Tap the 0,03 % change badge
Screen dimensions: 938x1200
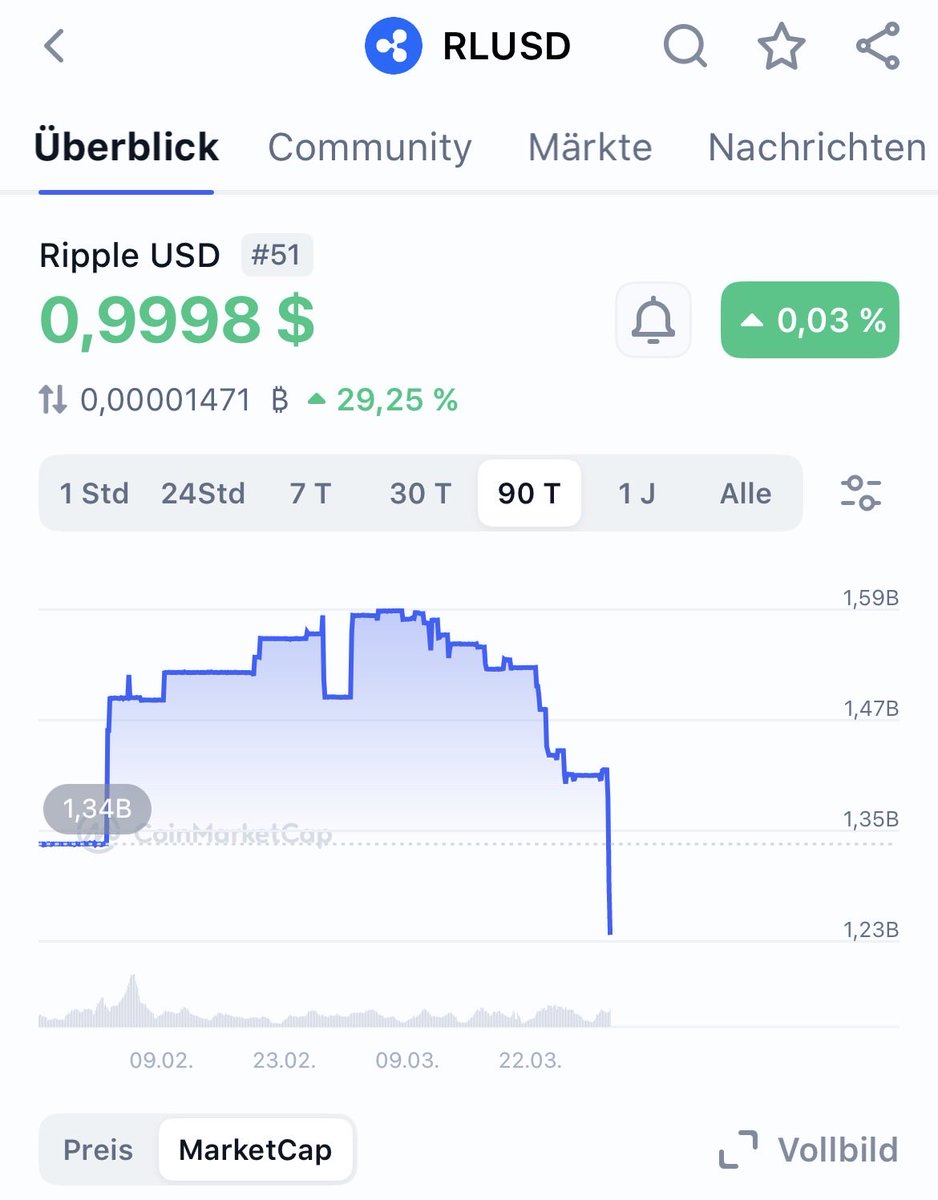[x=809, y=320]
